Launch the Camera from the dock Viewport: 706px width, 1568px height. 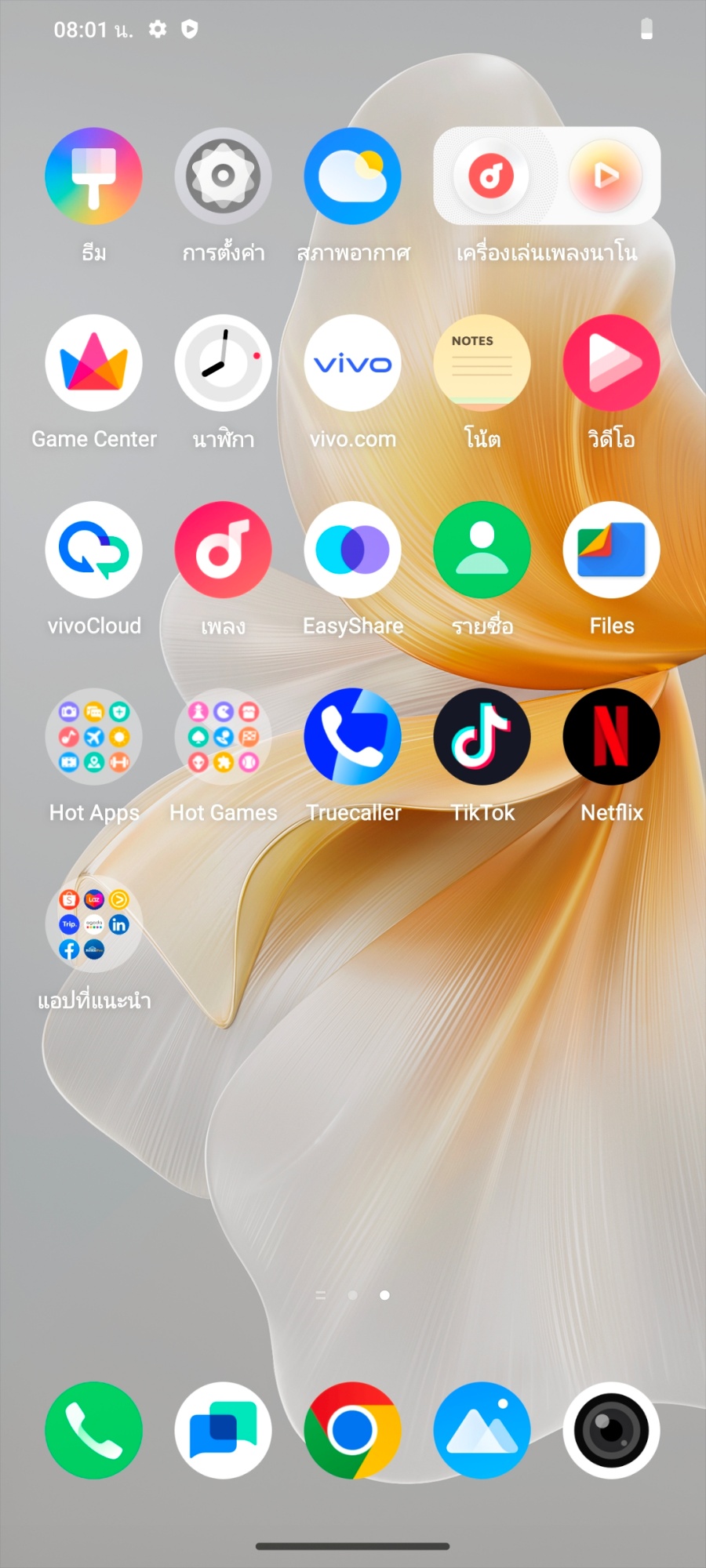pyautogui.click(x=611, y=1430)
